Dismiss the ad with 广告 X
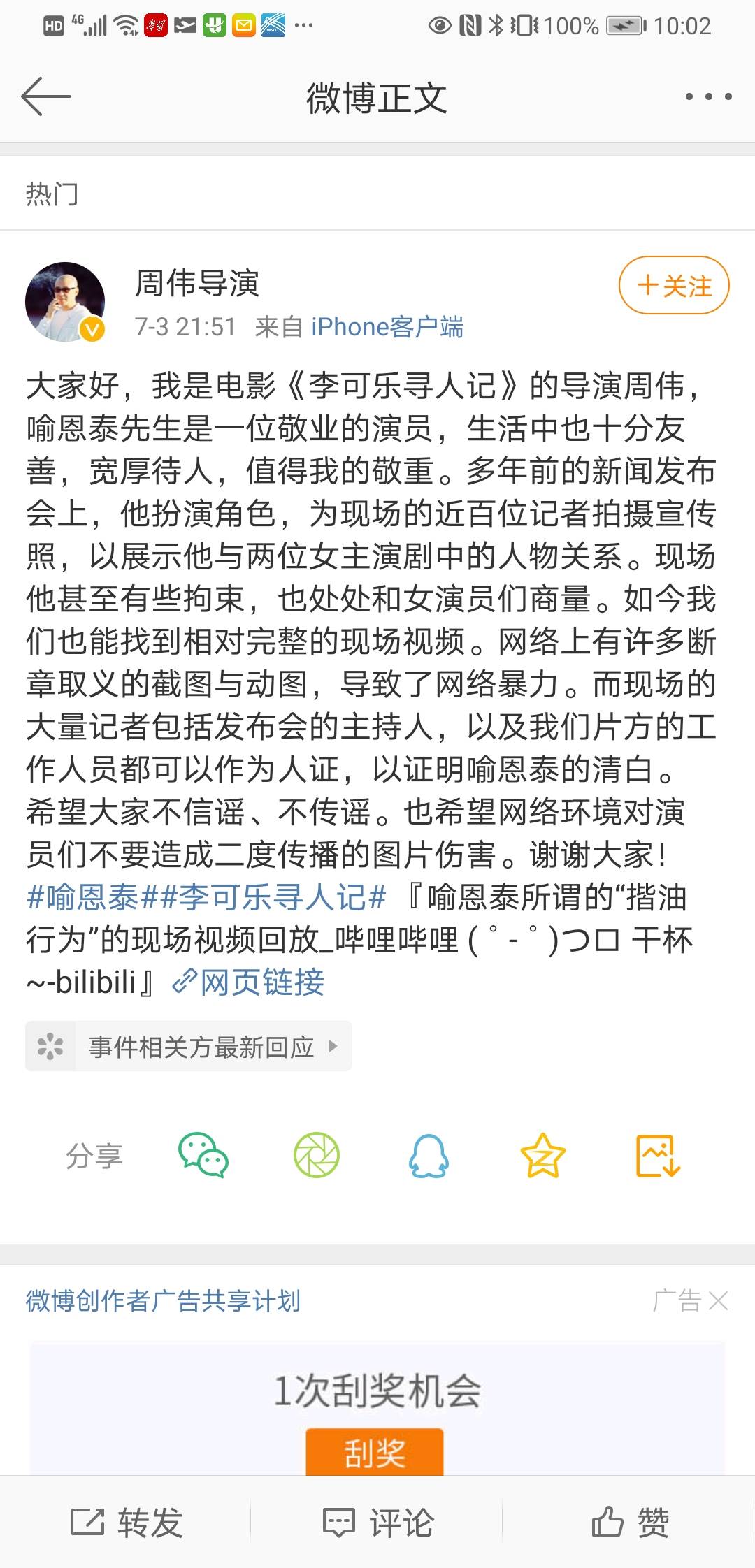Image resolution: width=755 pixels, height=1568 pixels. tap(690, 1300)
